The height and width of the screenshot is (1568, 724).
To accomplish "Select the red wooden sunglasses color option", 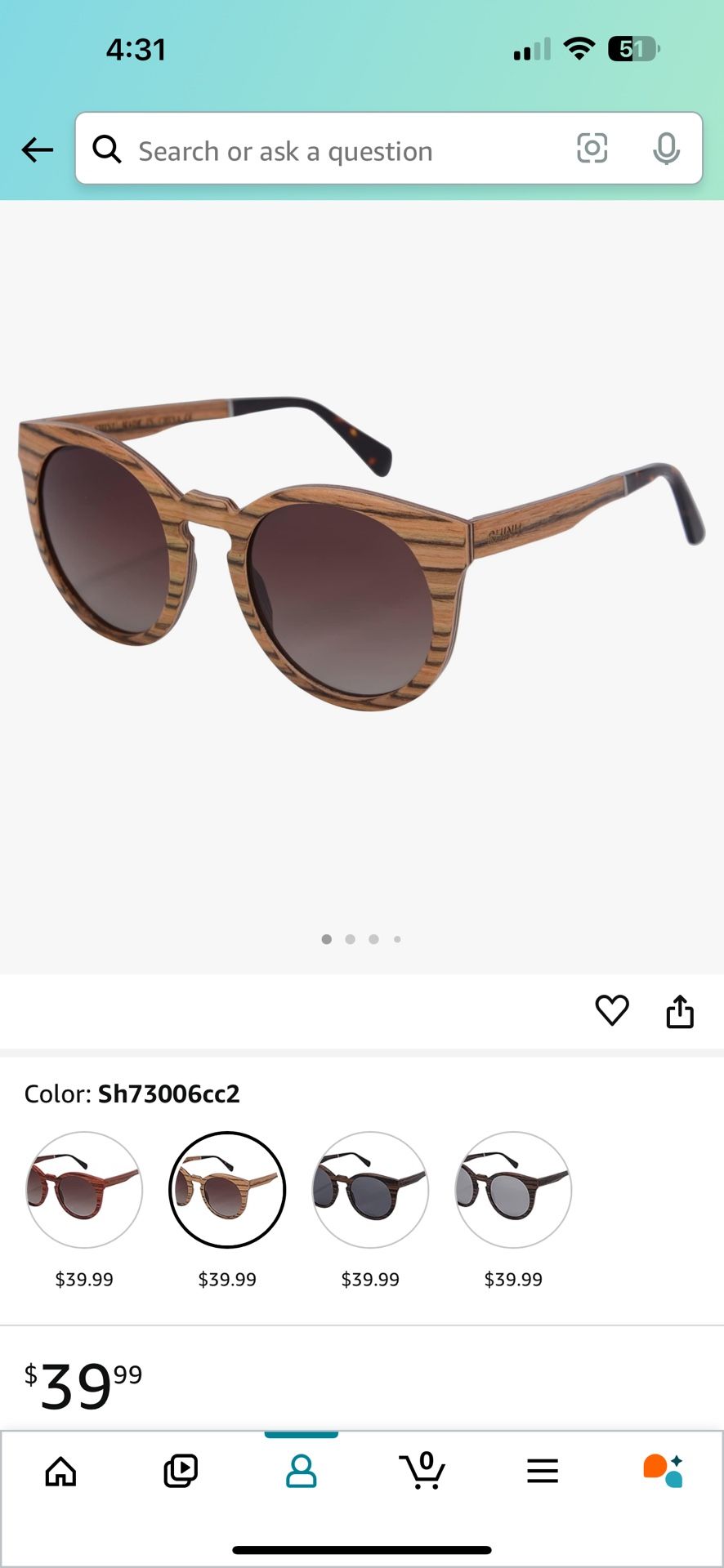I will [84, 1190].
